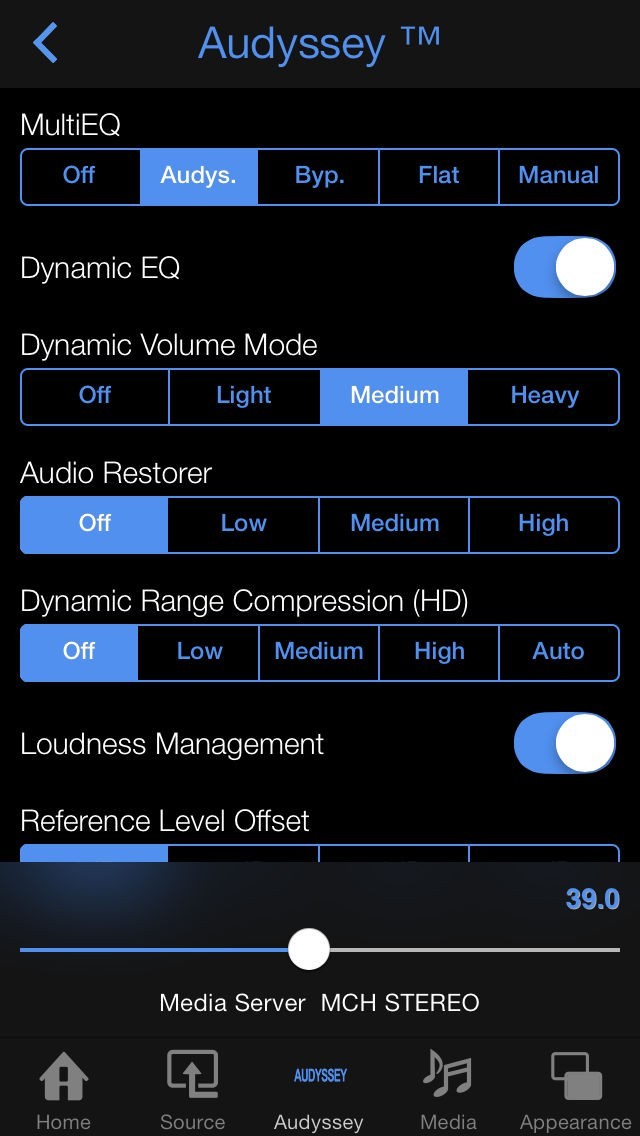Switch MultiEQ to Byp.

coord(319,176)
